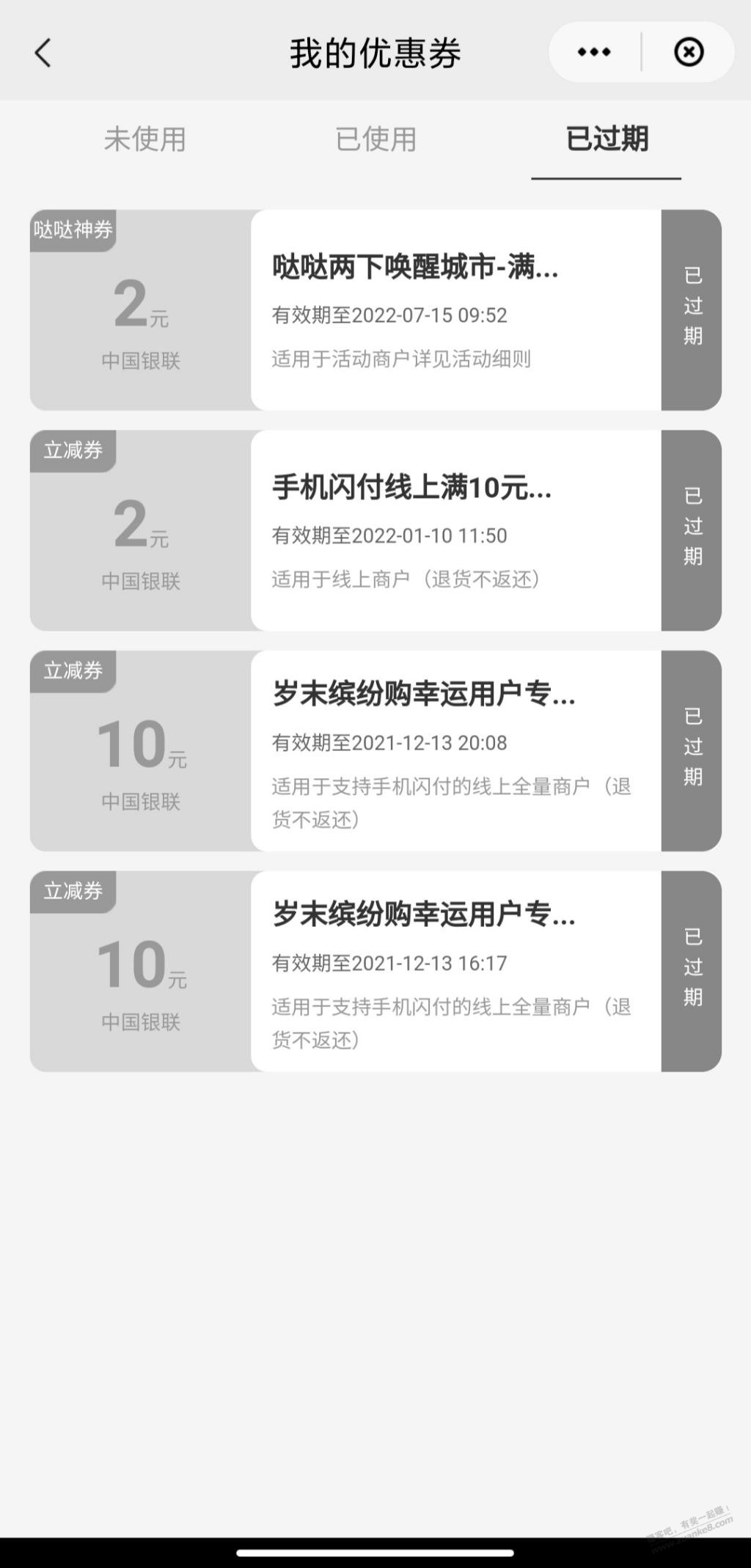Open the three-dot mini program menu
Screen dimensions: 751x1568
click(x=594, y=52)
